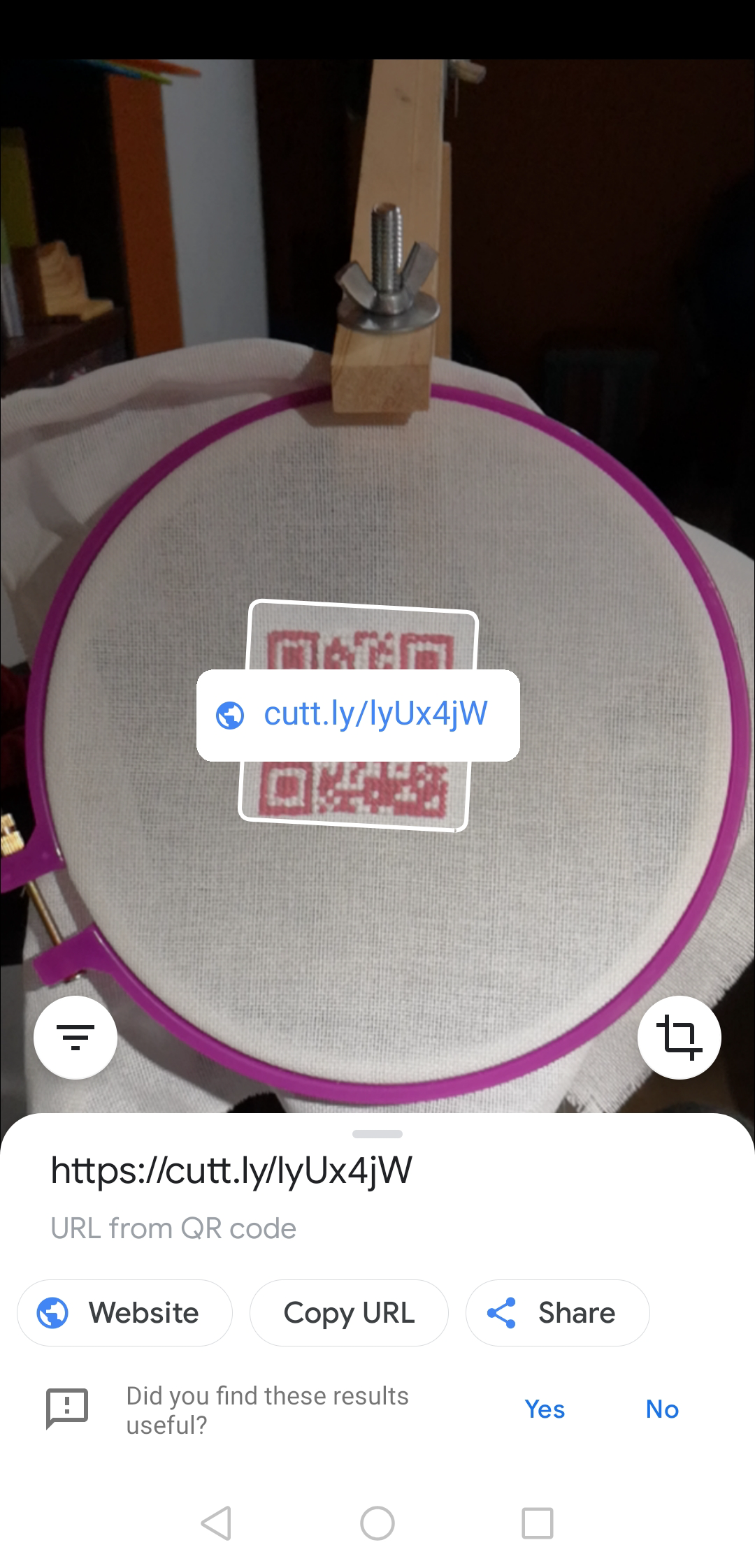
Task: Tap the crop icon button
Action: click(x=679, y=1037)
